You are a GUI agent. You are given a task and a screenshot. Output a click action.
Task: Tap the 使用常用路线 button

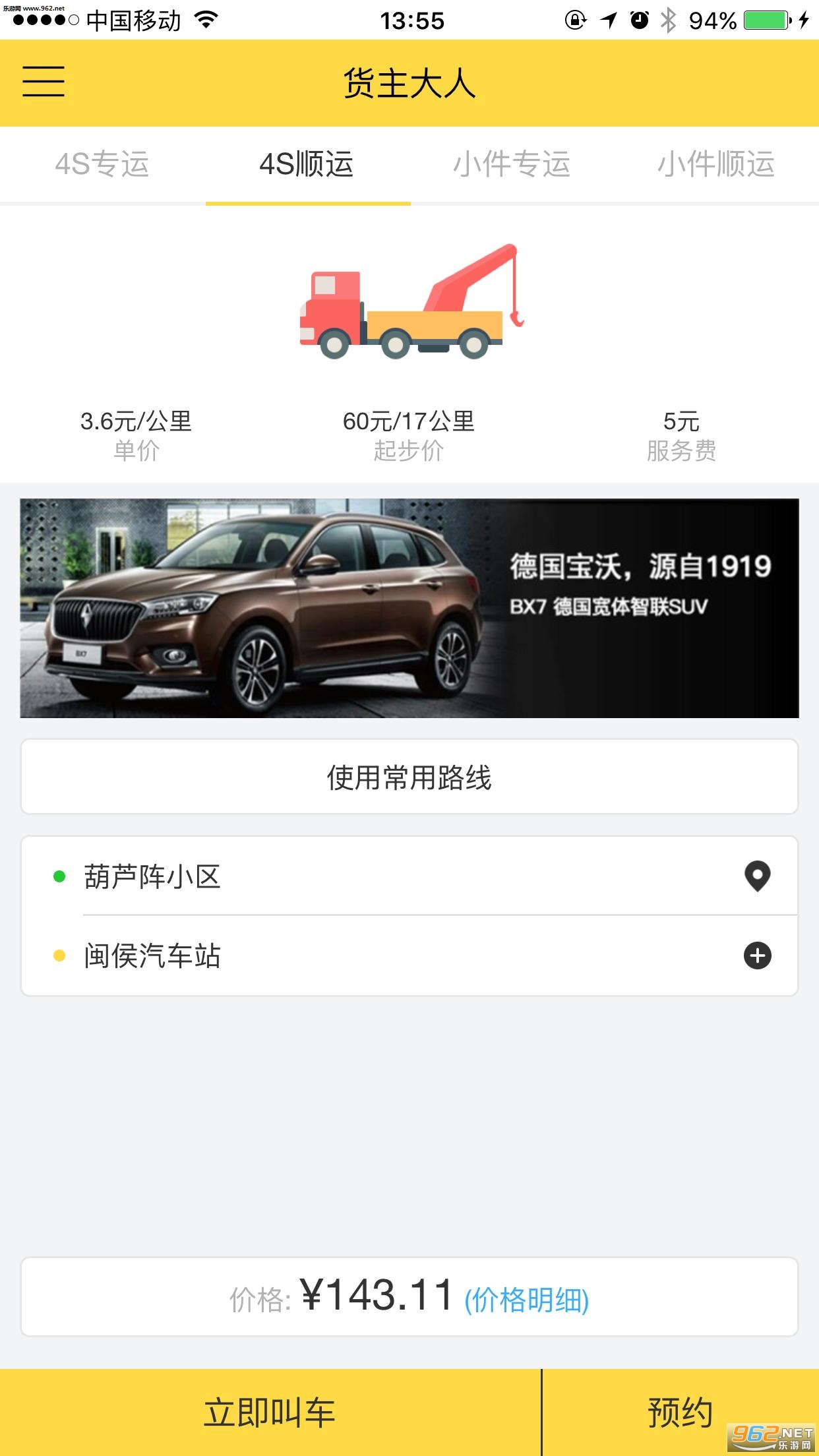pos(409,777)
